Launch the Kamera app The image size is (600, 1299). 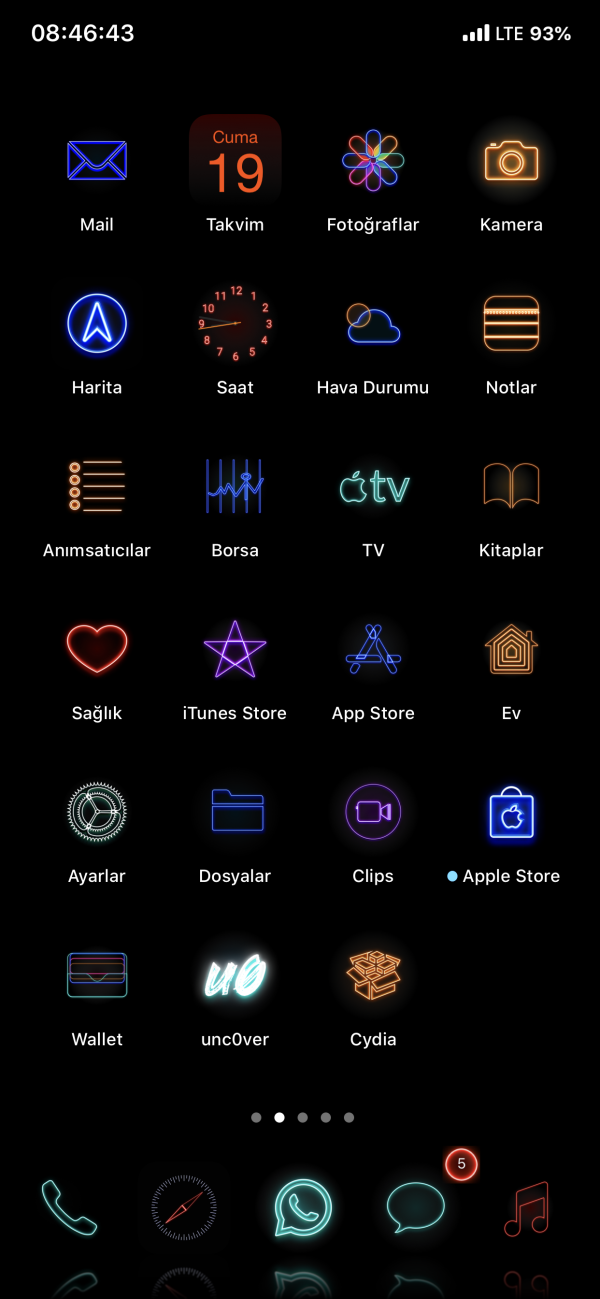[x=511, y=161]
